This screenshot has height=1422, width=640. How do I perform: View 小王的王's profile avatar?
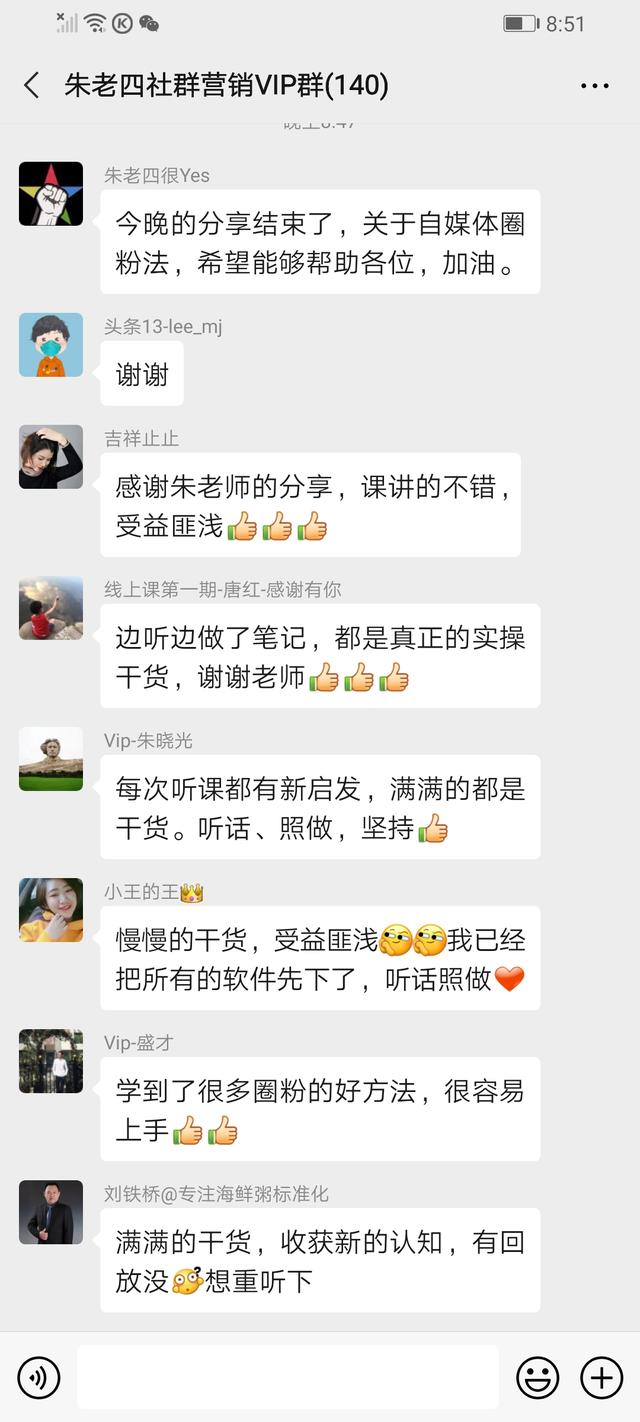click(51, 910)
